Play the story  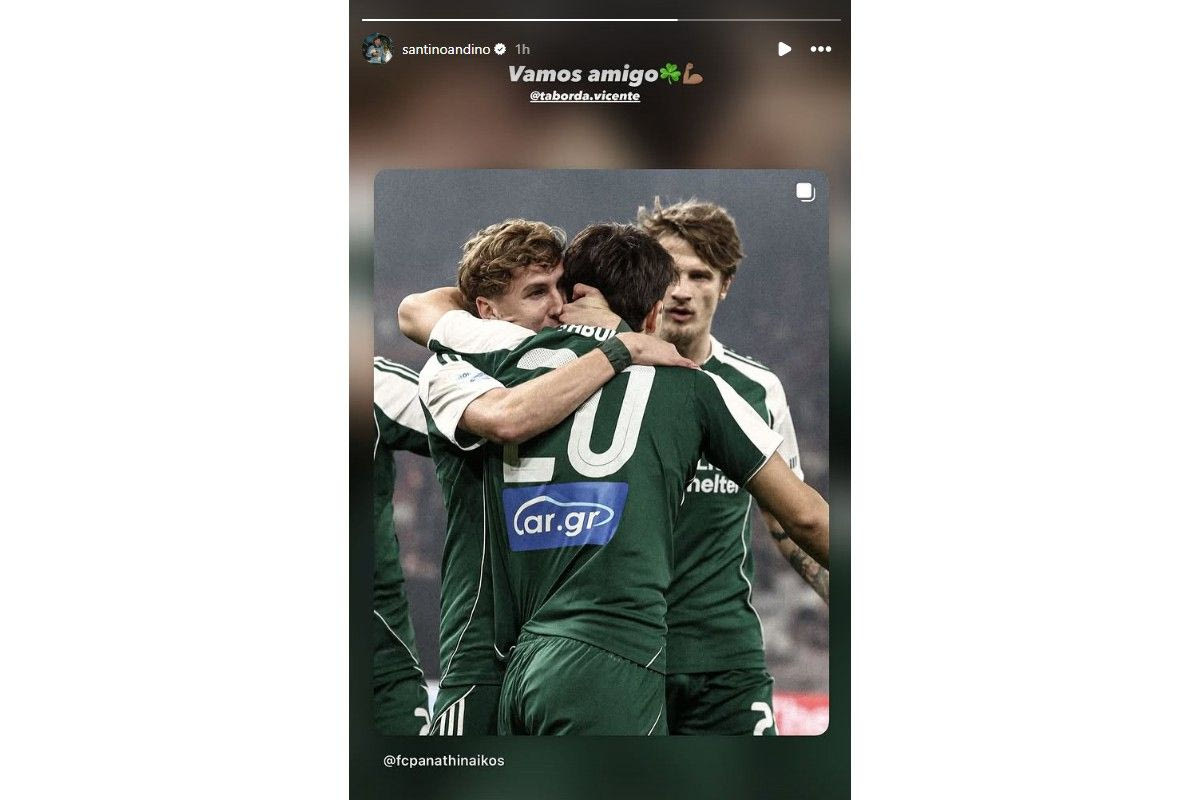click(x=784, y=49)
